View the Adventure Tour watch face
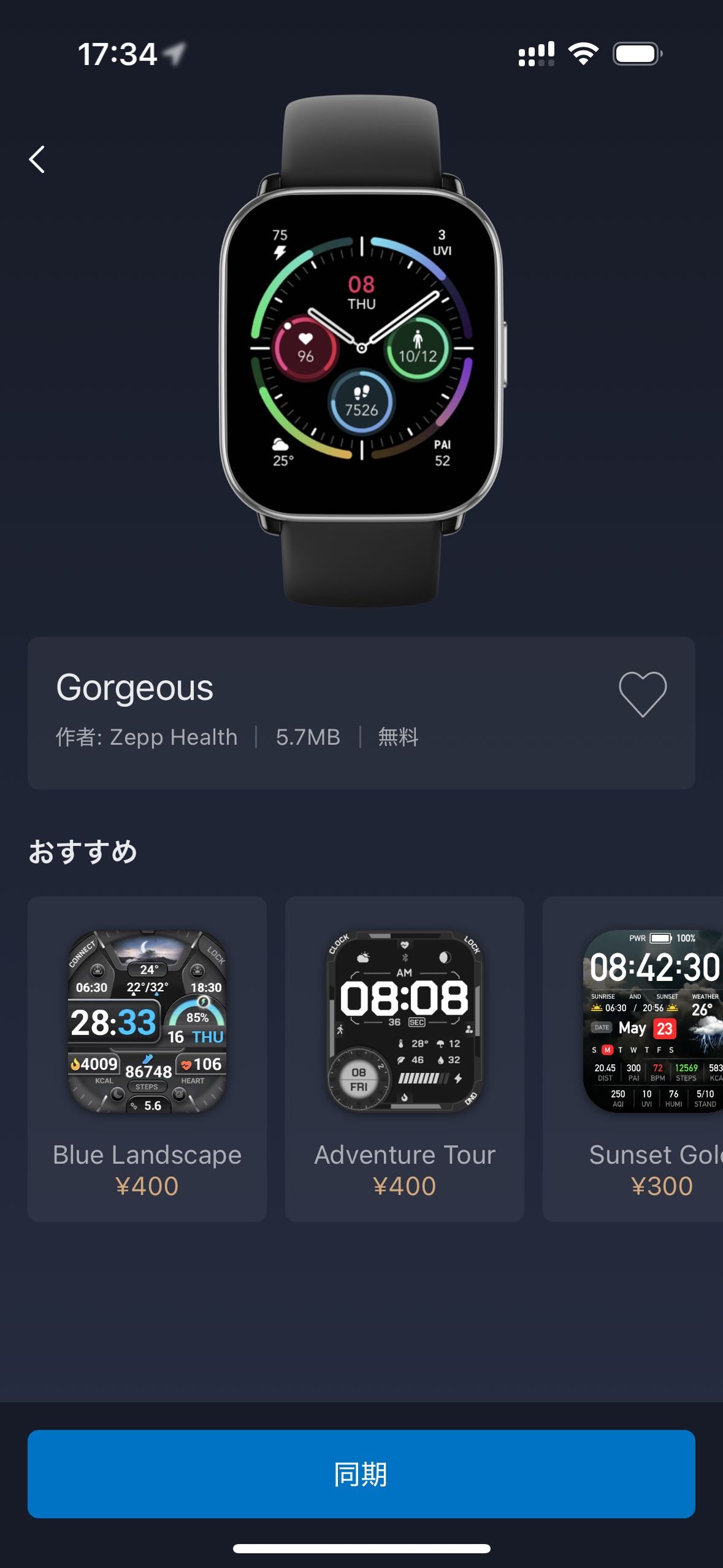Screen dimensions: 723x1568 (405, 1058)
